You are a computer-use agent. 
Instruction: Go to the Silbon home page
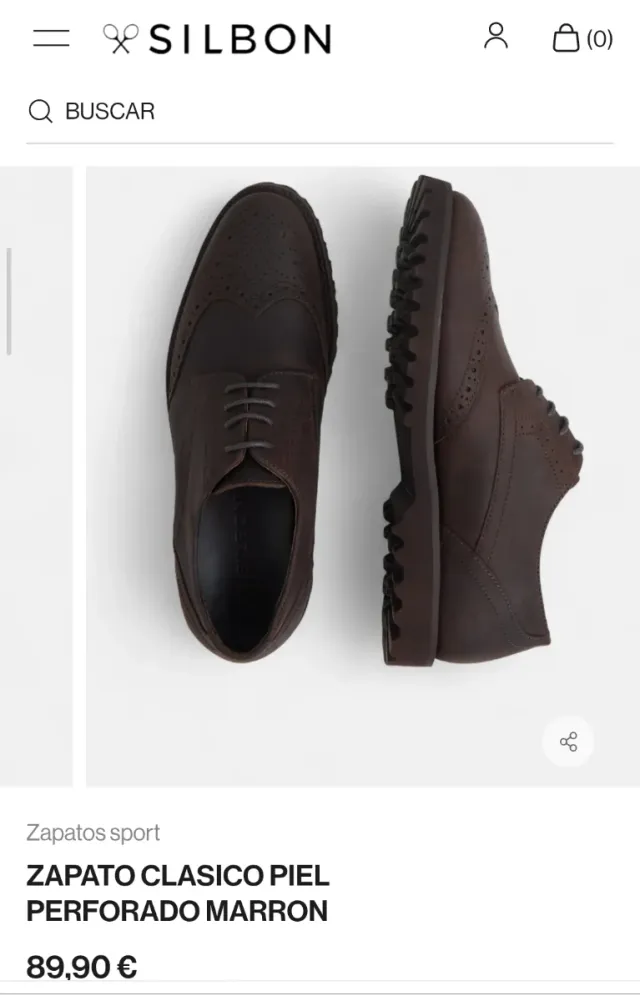click(x=217, y=39)
